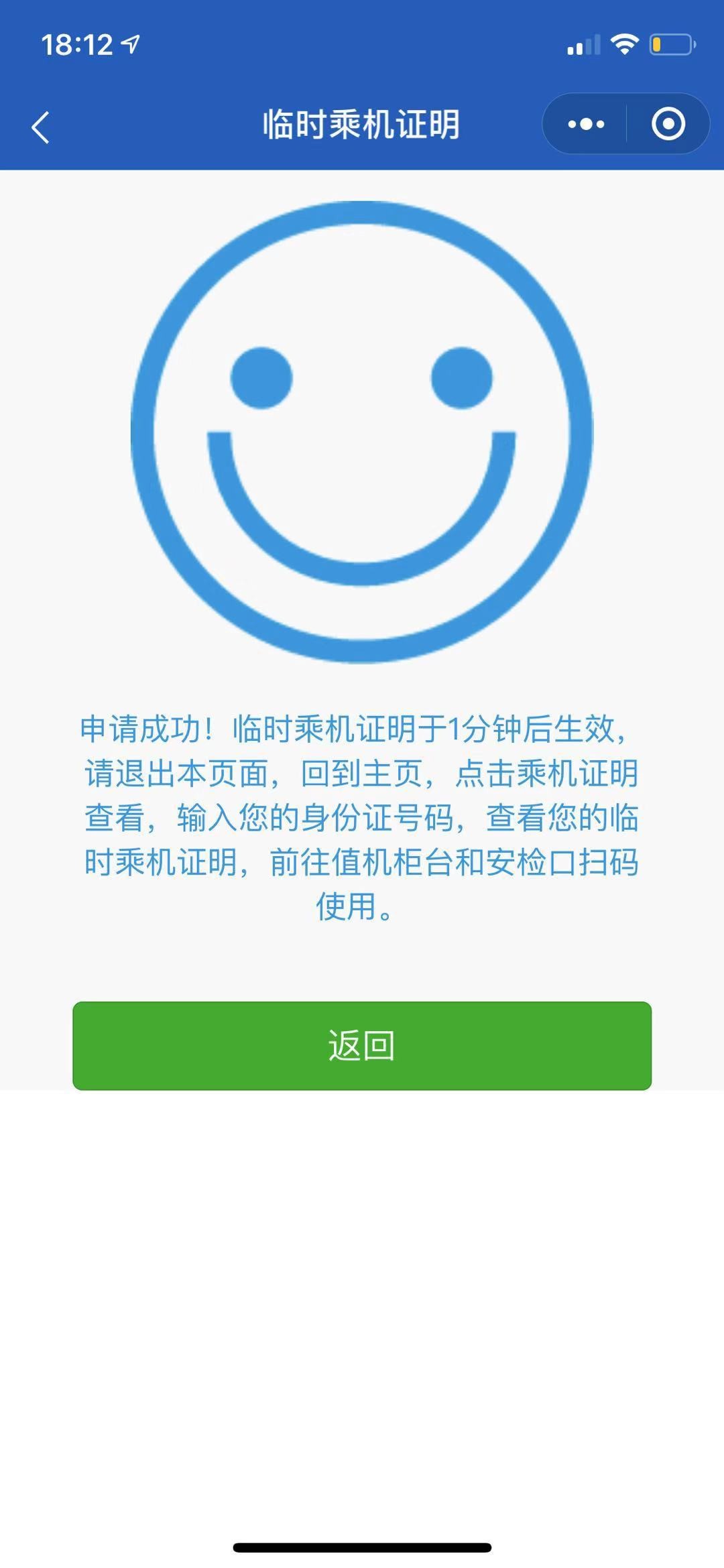
Task: Close the mini program with the circle icon
Action: (x=668, y=124)
